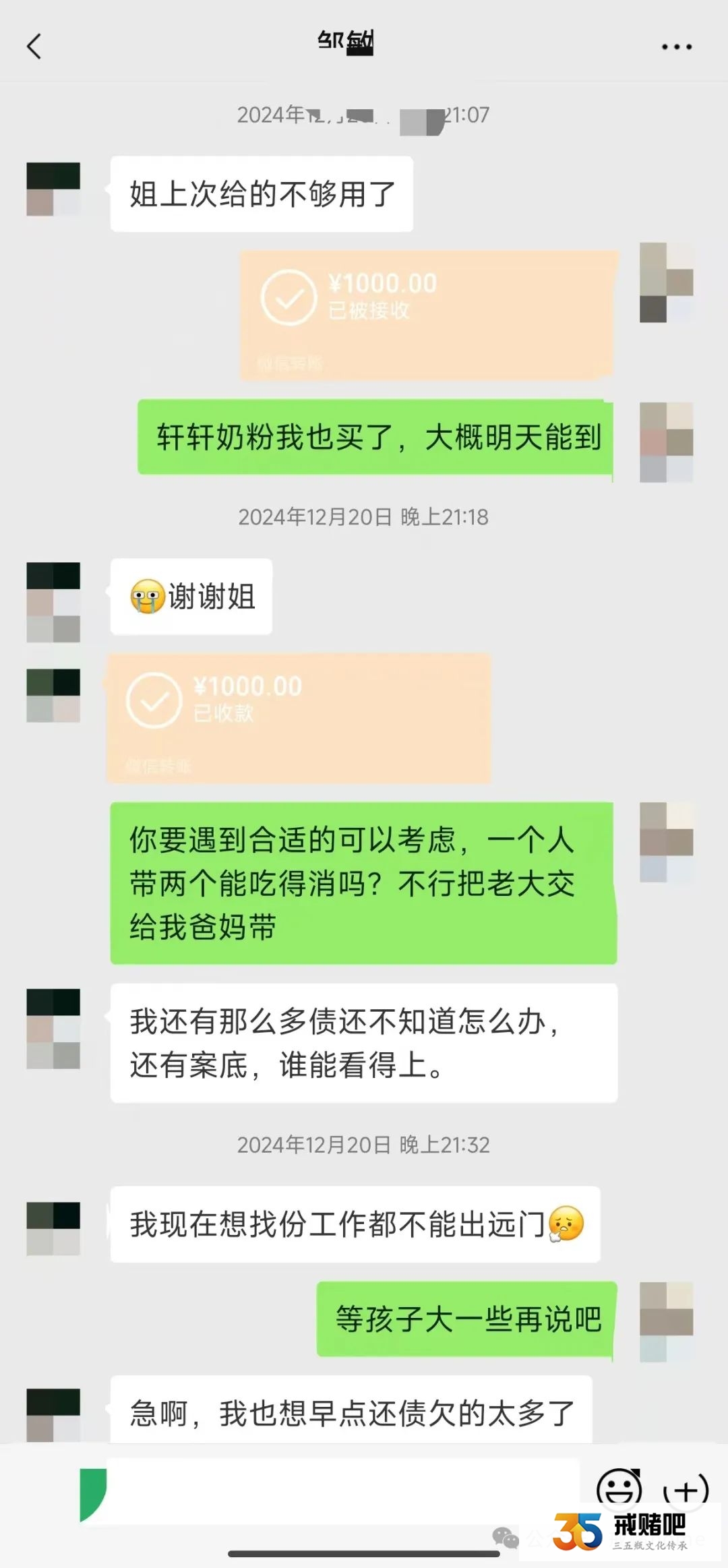Tap the message input field
Screen dimensions: 728x1568
(342, 1490)
